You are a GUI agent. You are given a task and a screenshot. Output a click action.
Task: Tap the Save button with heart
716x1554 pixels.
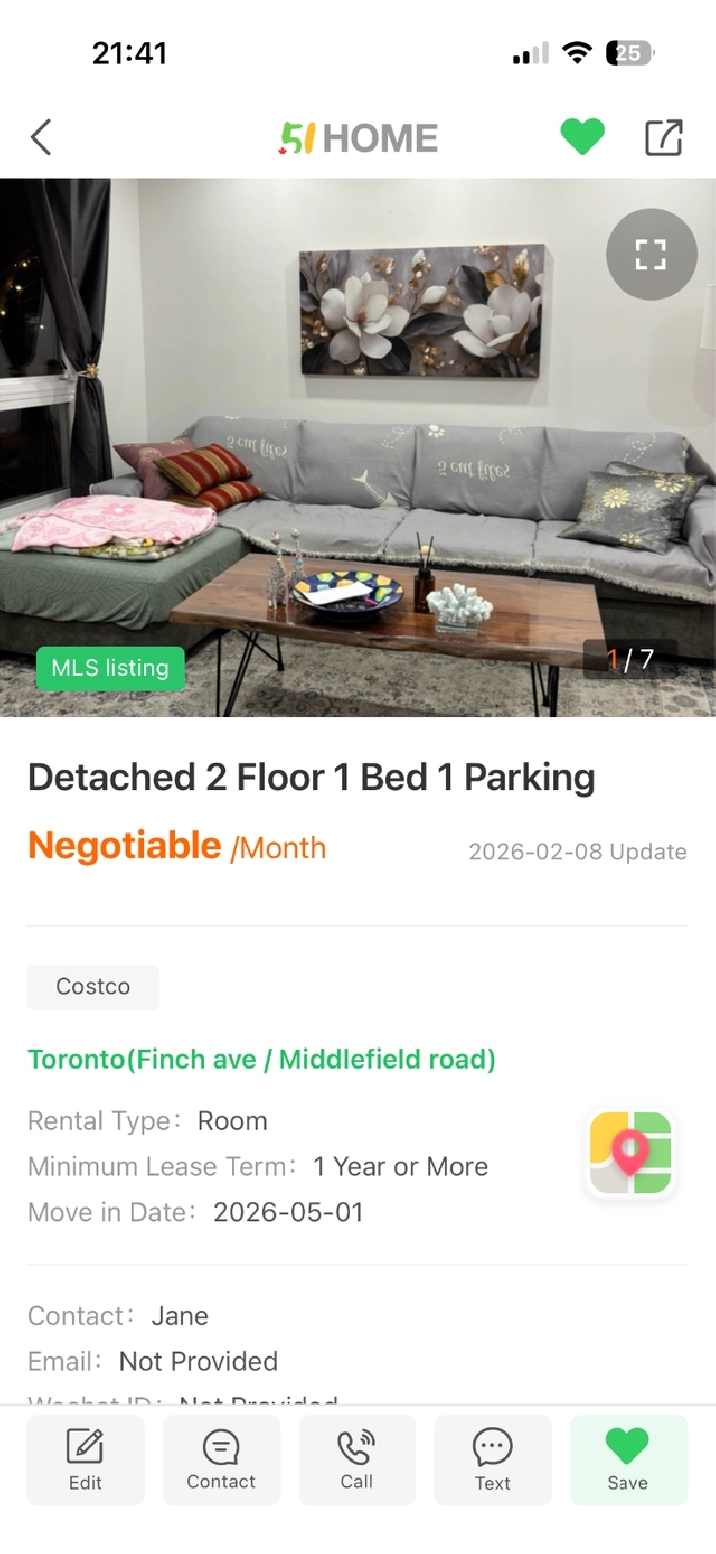628,1460
